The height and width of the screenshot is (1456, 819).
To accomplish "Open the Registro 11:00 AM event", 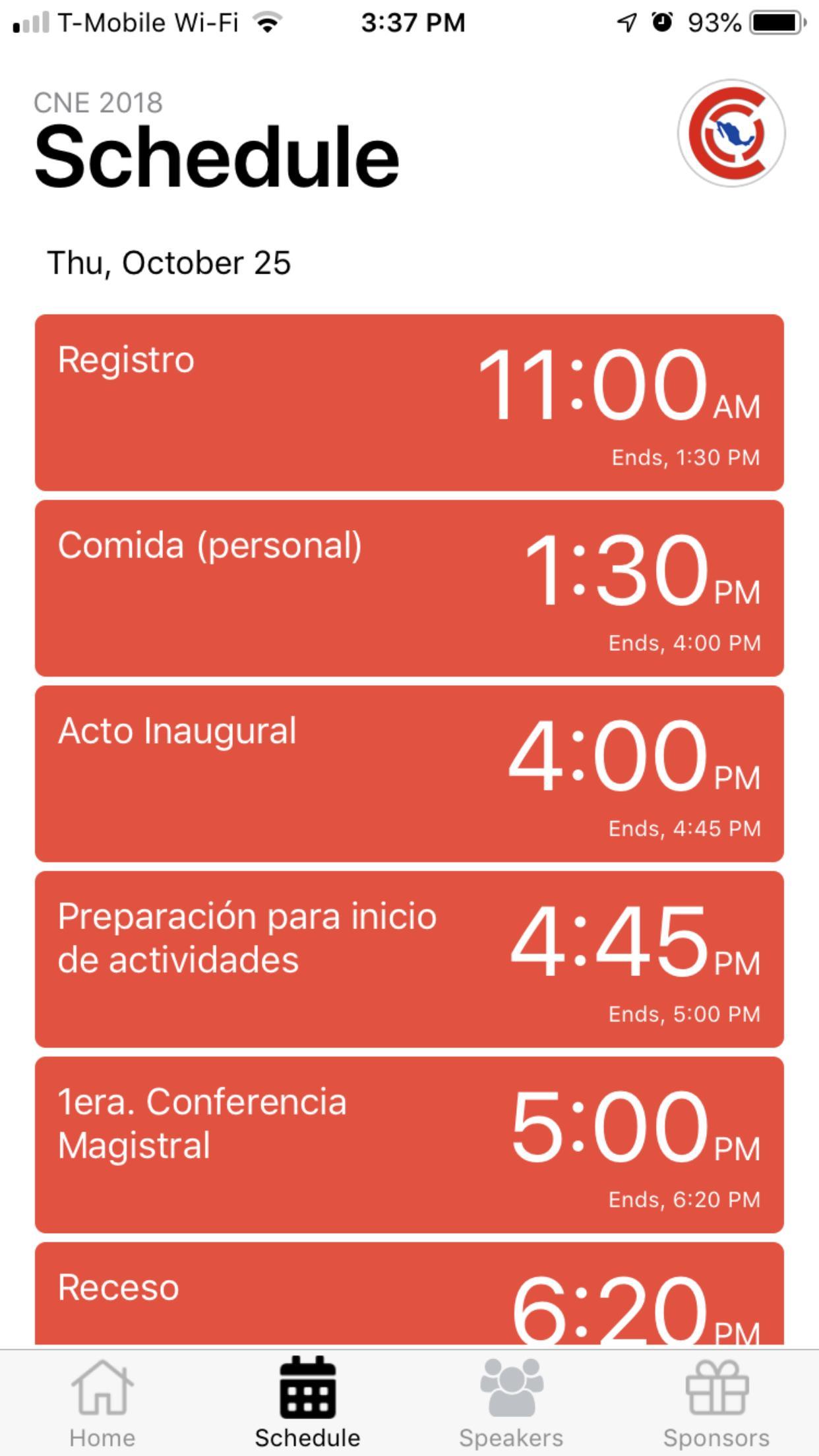I will tap(409, 402).
